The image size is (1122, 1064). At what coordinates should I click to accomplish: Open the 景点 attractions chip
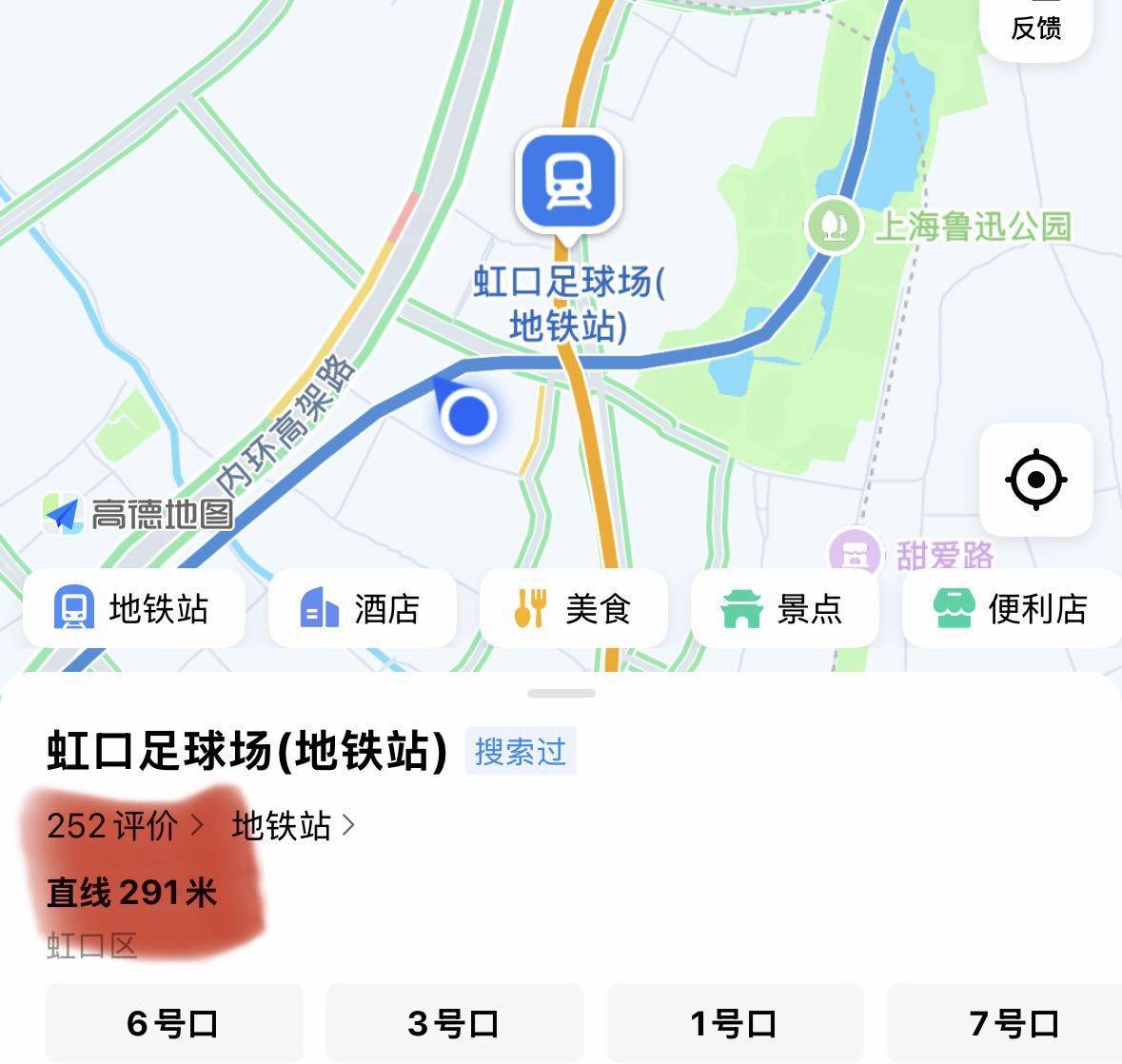point(784,609)
